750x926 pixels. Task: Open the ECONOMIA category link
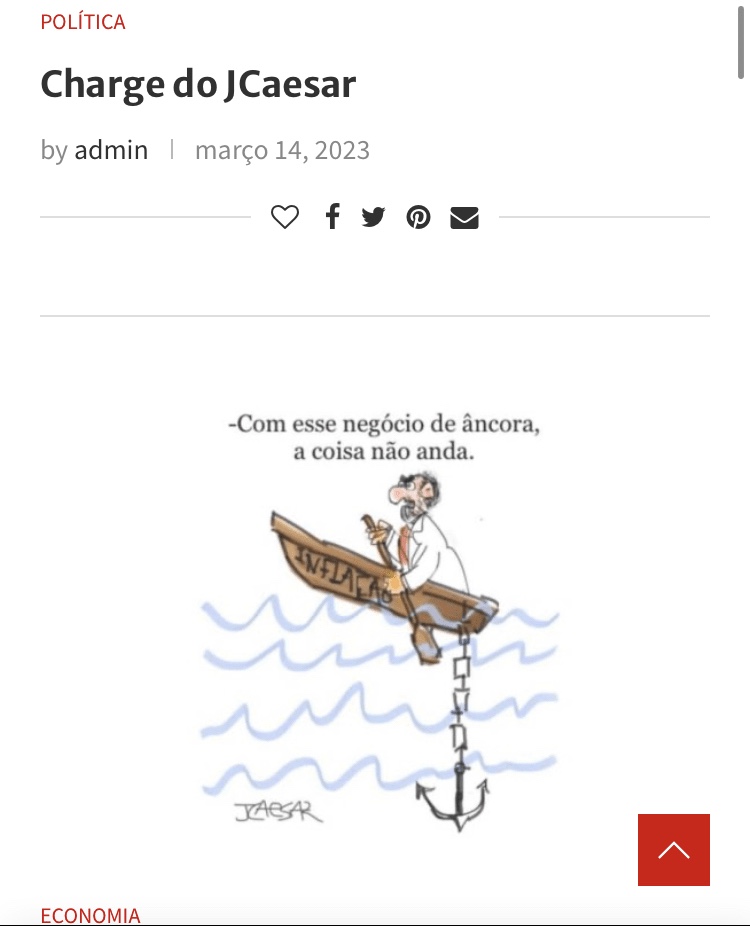point(90,915)
